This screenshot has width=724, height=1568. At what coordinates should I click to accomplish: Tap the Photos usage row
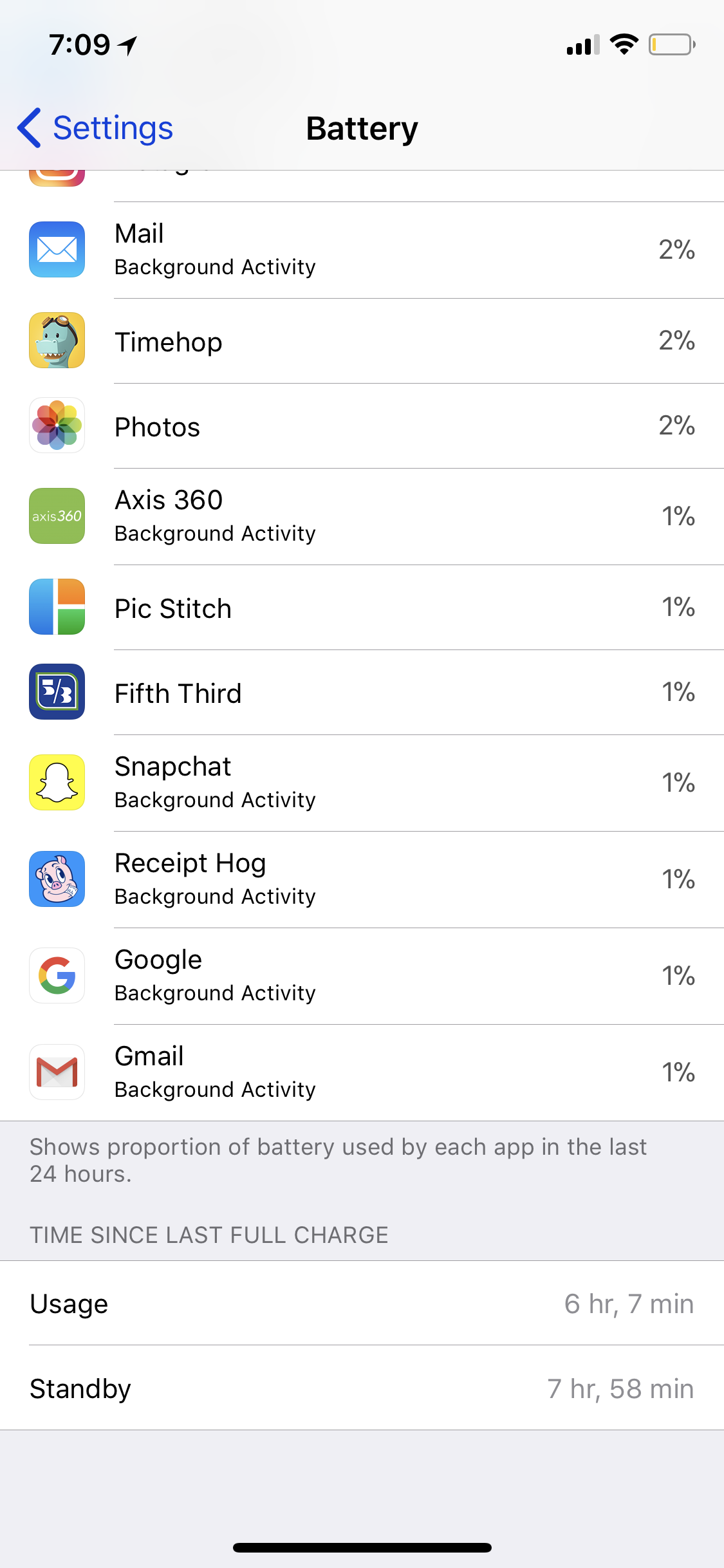tap(362, 426)
